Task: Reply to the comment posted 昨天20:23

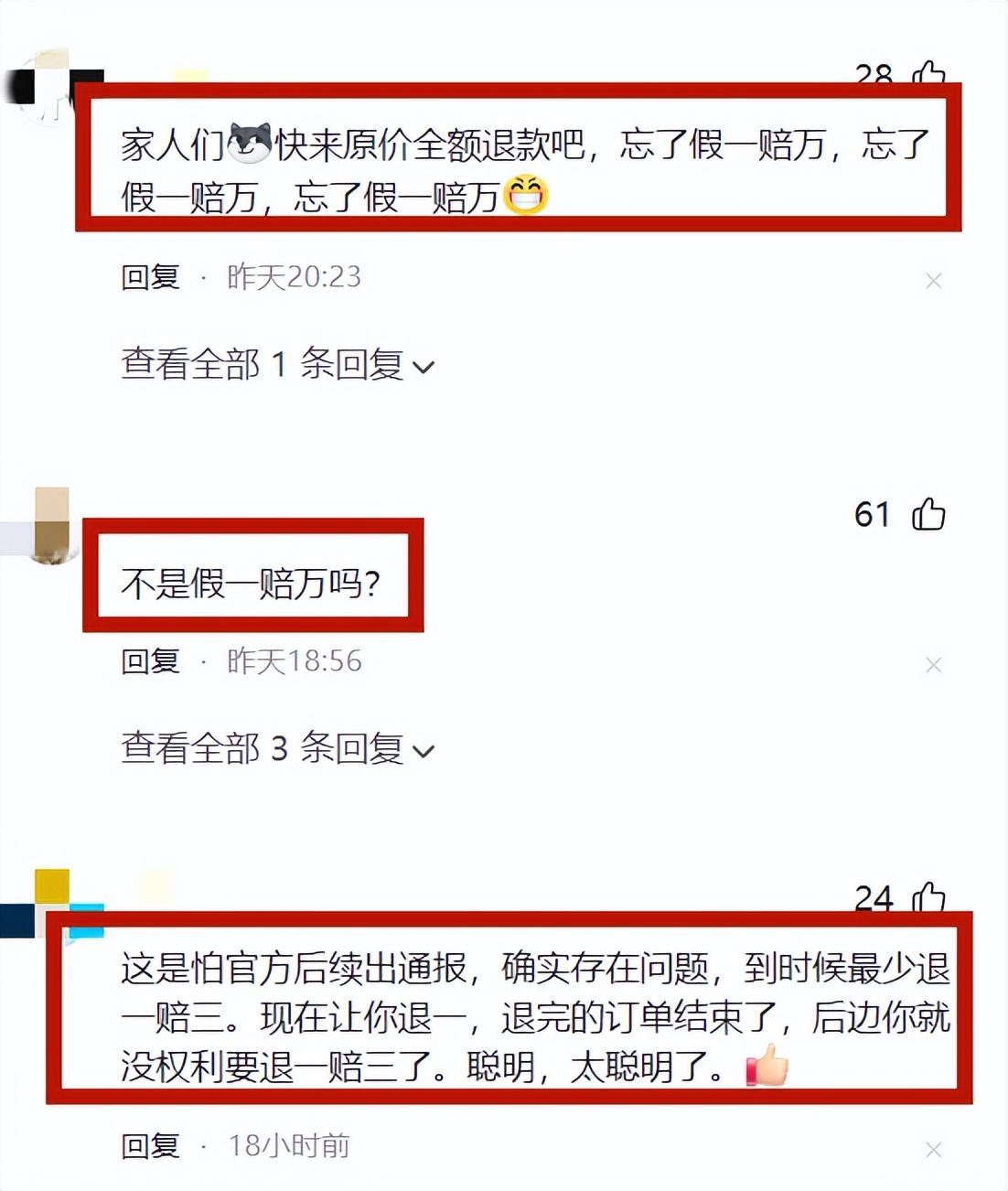Action: click(151, 276)
